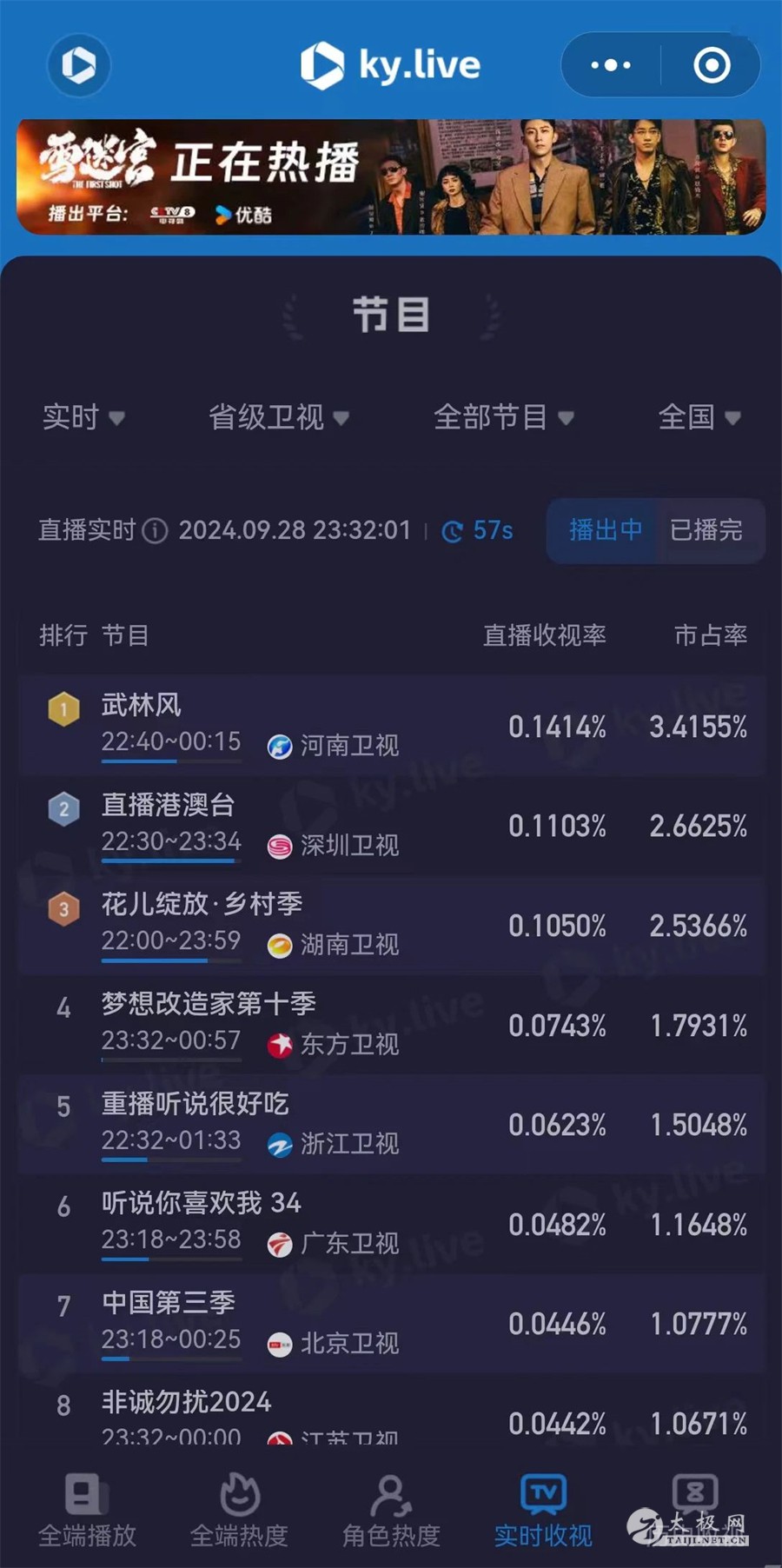Open the 角色热度 tab
Screen dimensions: 782x1568
(x=391, y=1511)
